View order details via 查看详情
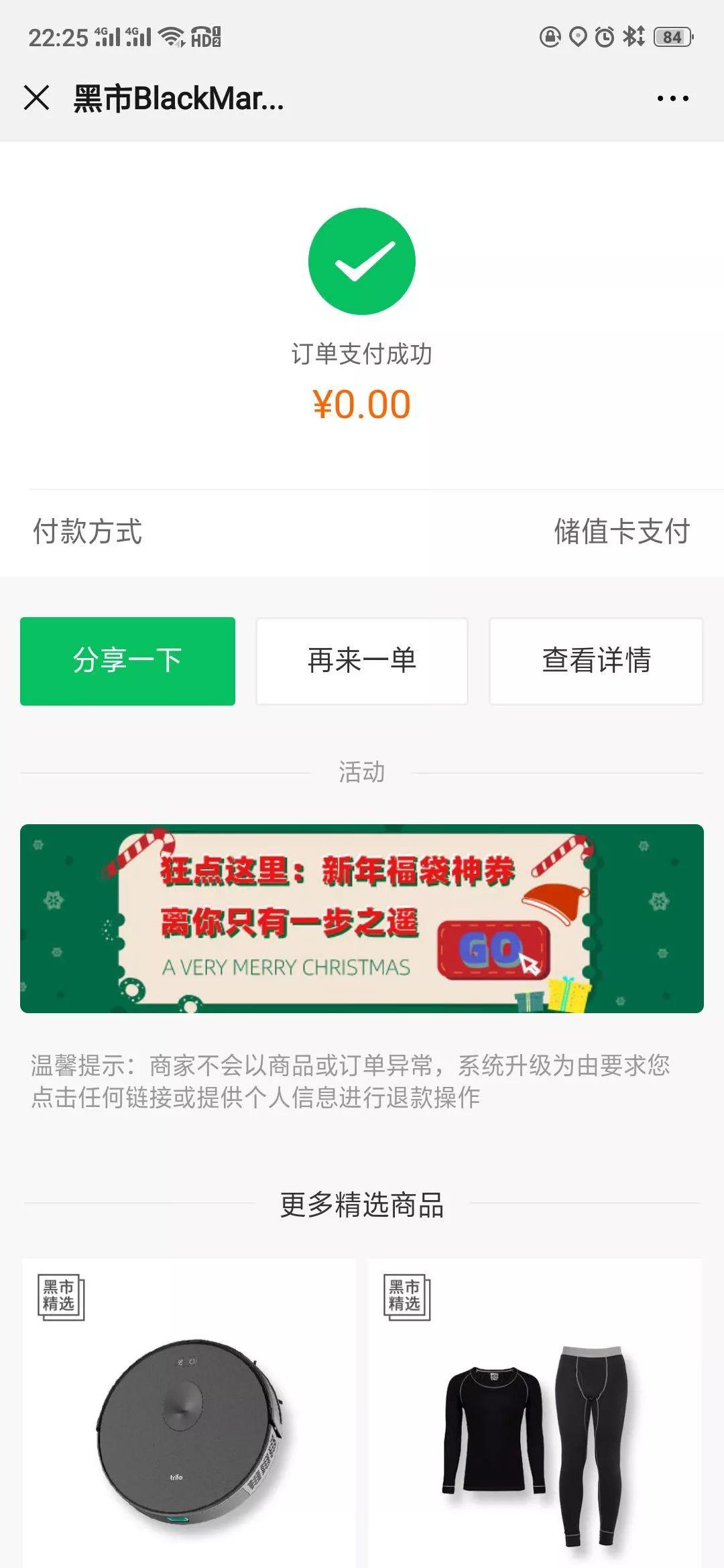 (x=596, y=661)
